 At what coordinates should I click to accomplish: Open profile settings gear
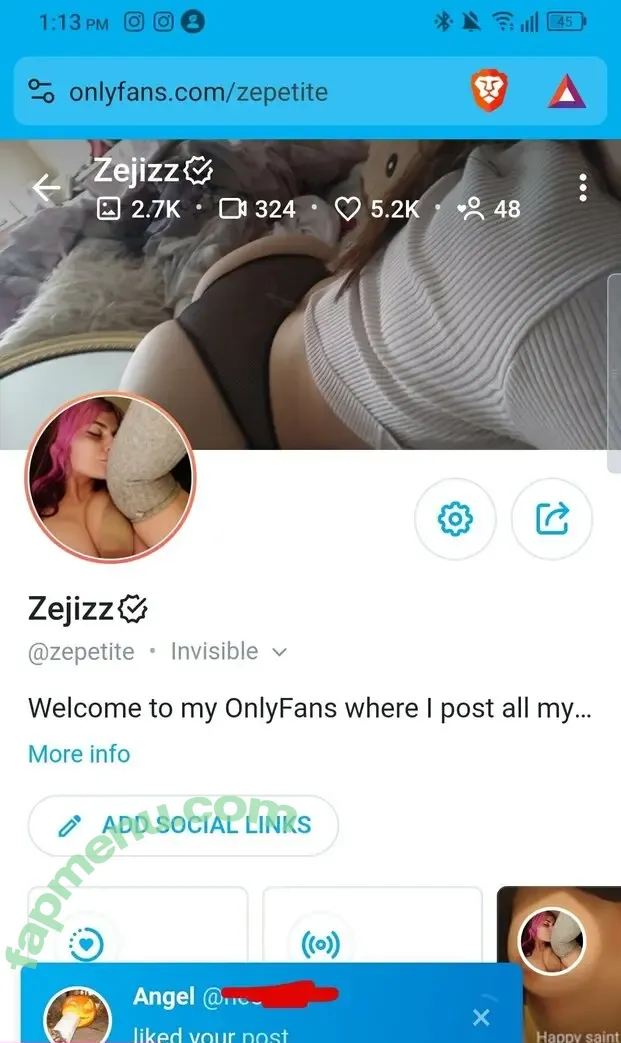455,519
